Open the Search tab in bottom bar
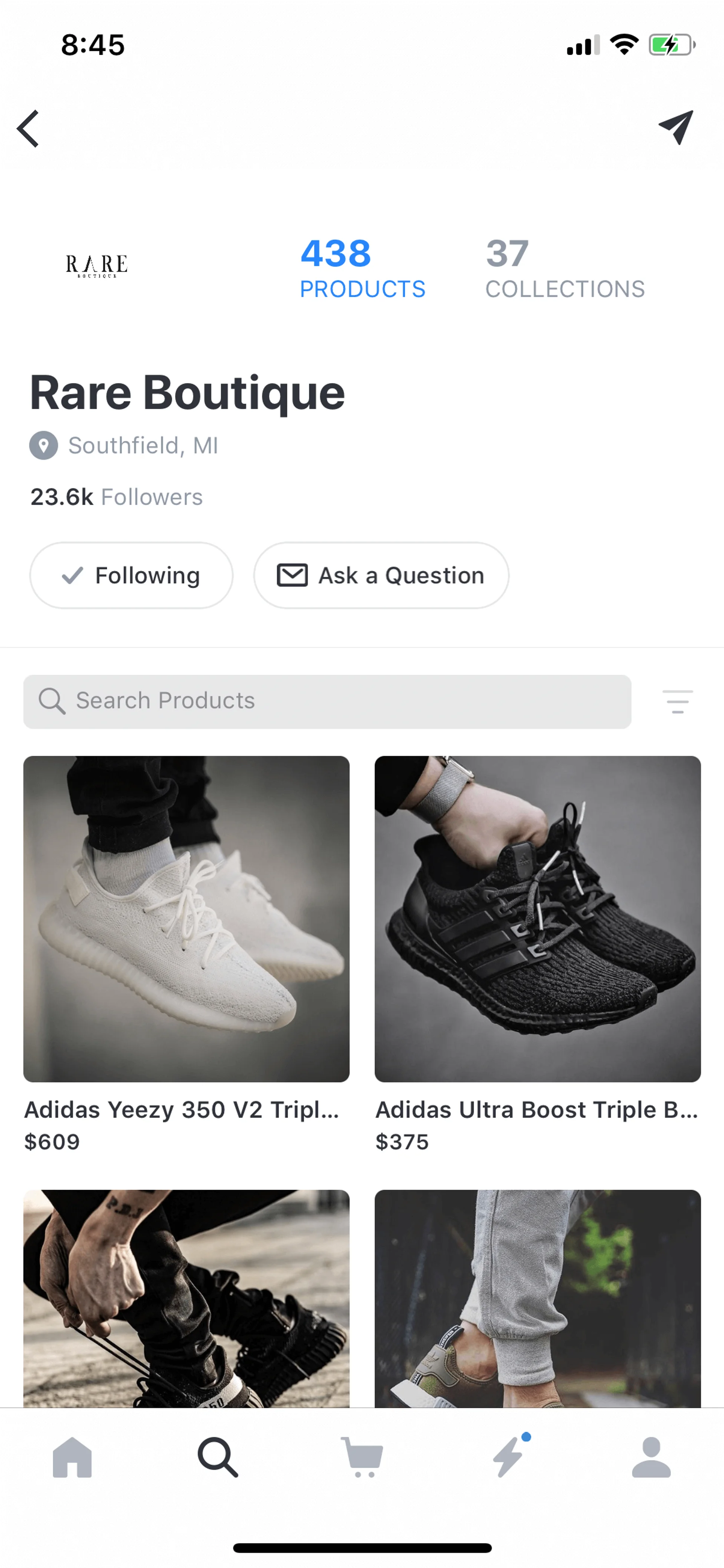This screenshot has height=1568, width=724. pyautogui.click(x=217, y=1457)
